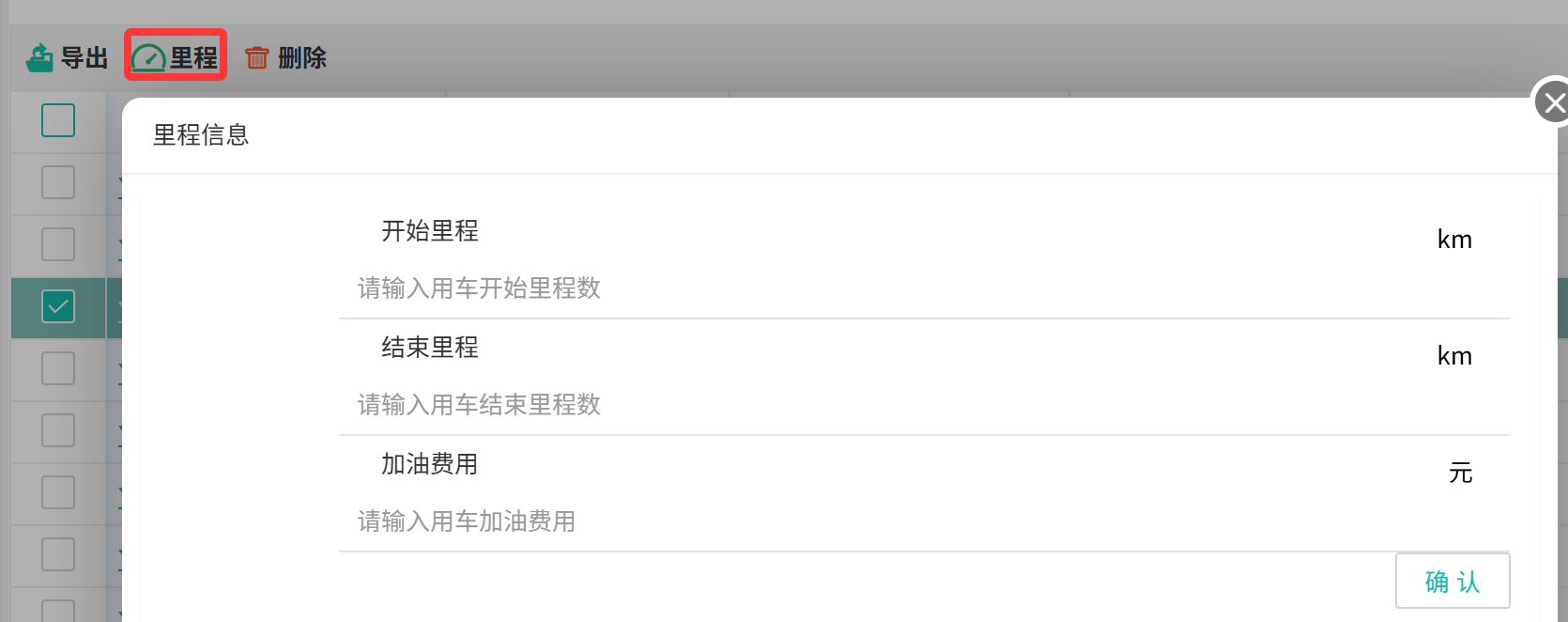The image size is (1568, 622).
Task: Focus the 开始里程 input field
Action: click(845, 288)
